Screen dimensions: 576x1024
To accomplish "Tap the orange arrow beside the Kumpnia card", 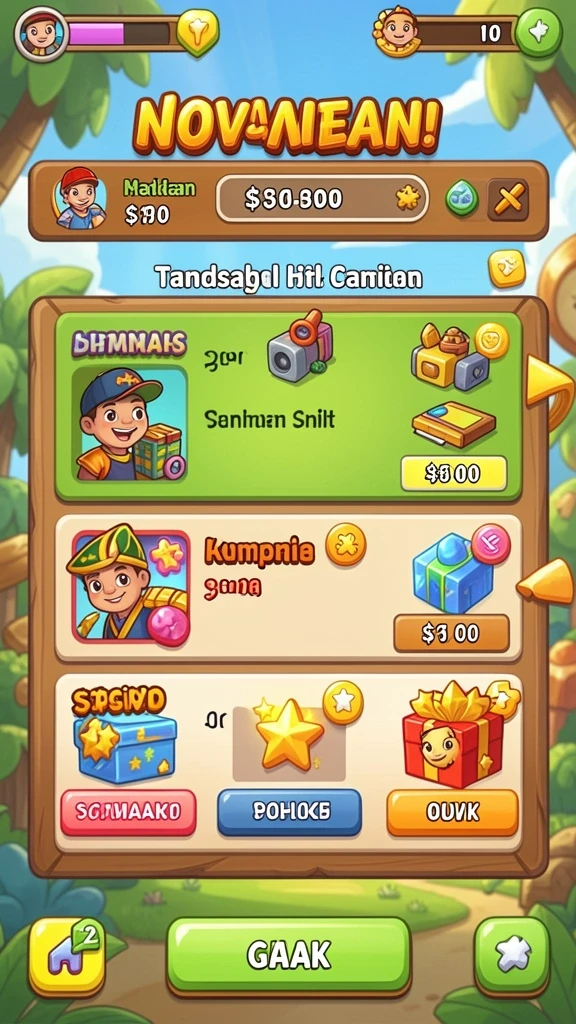I will click(x=545, y=582).
